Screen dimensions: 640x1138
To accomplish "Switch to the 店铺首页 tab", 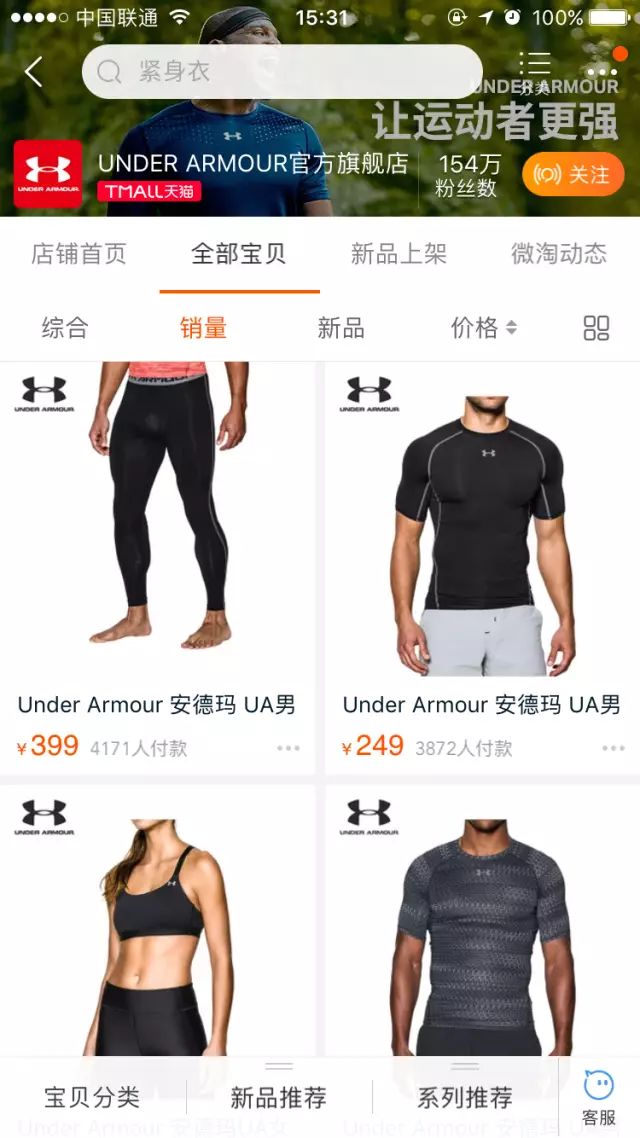I will tap(79, 254).
